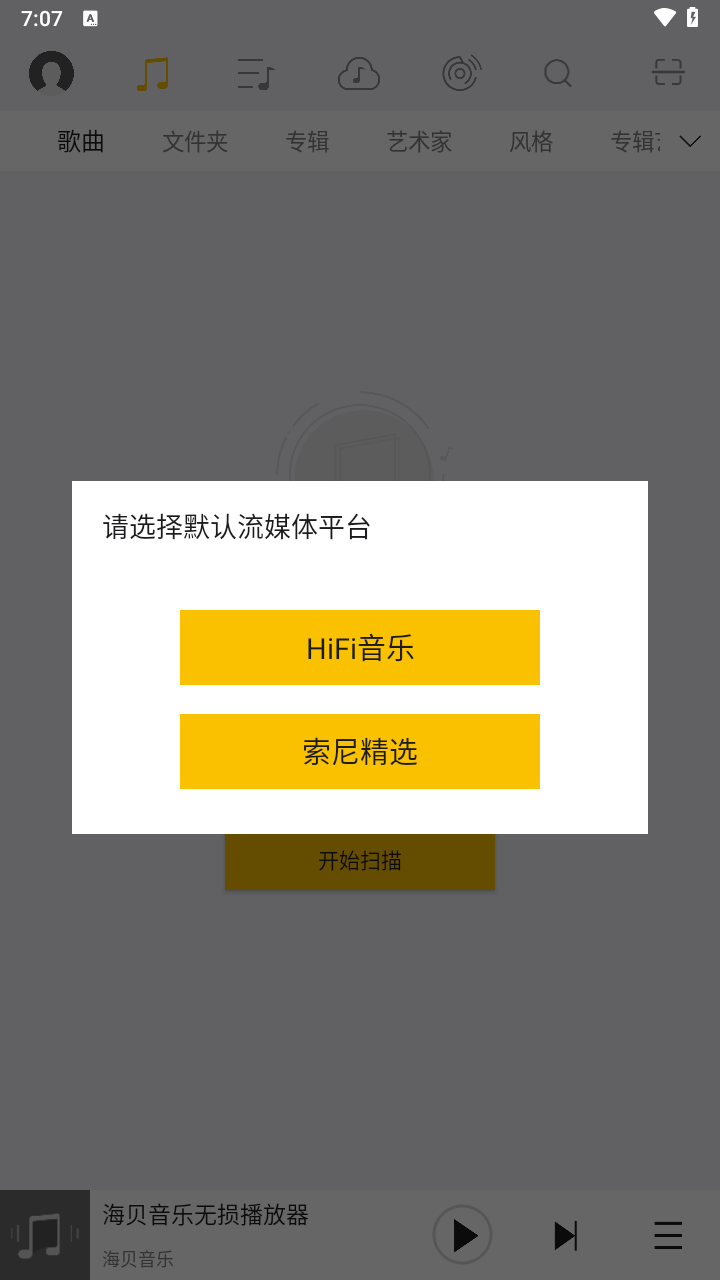The height and width of the screenshot is (1280, 720).
Task: Select HiFi音乐 as default streaming platform
Action: coord(360,648)
